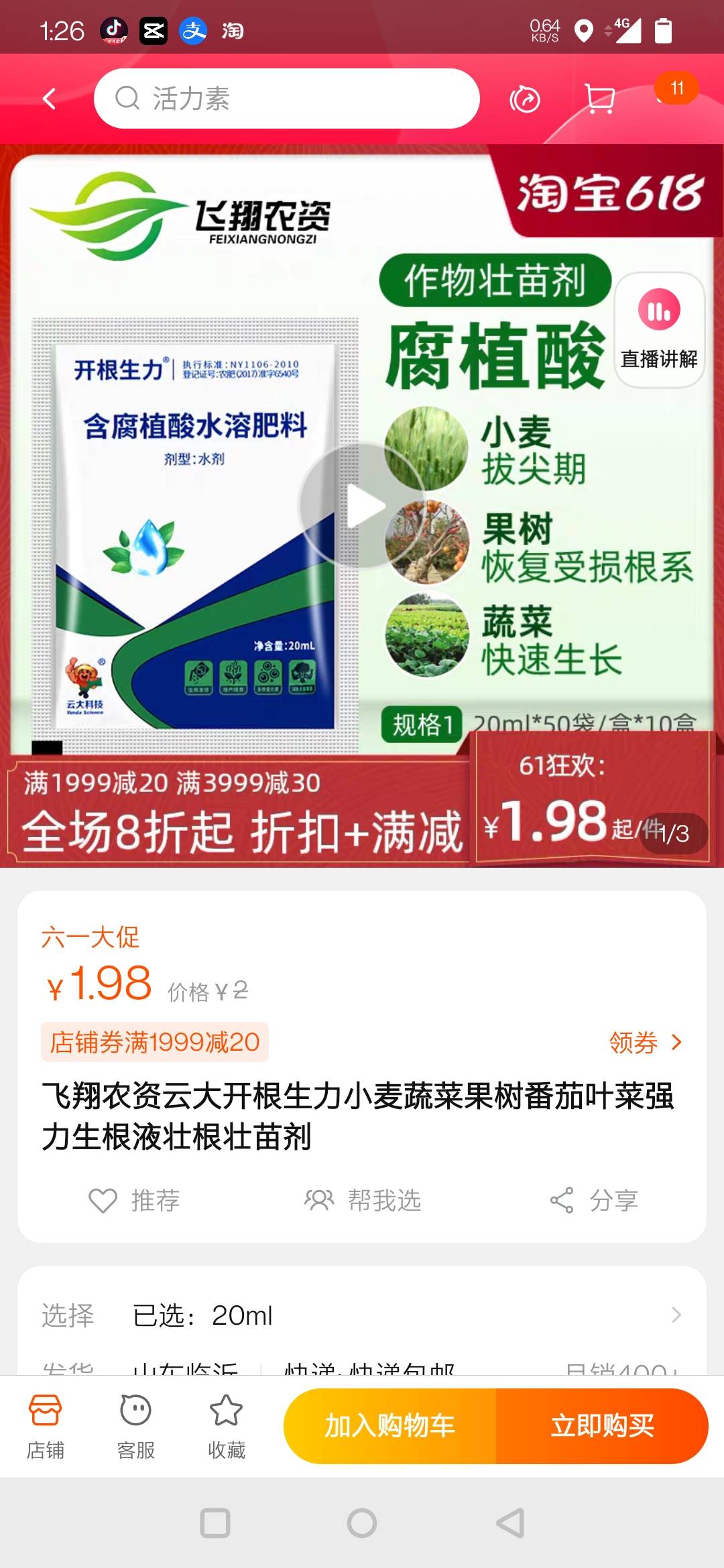The height and width of the screenshot is (1568, 724).
Task: Tap 推荐 to recommend the product
Action: click(x=135, y=1200)
